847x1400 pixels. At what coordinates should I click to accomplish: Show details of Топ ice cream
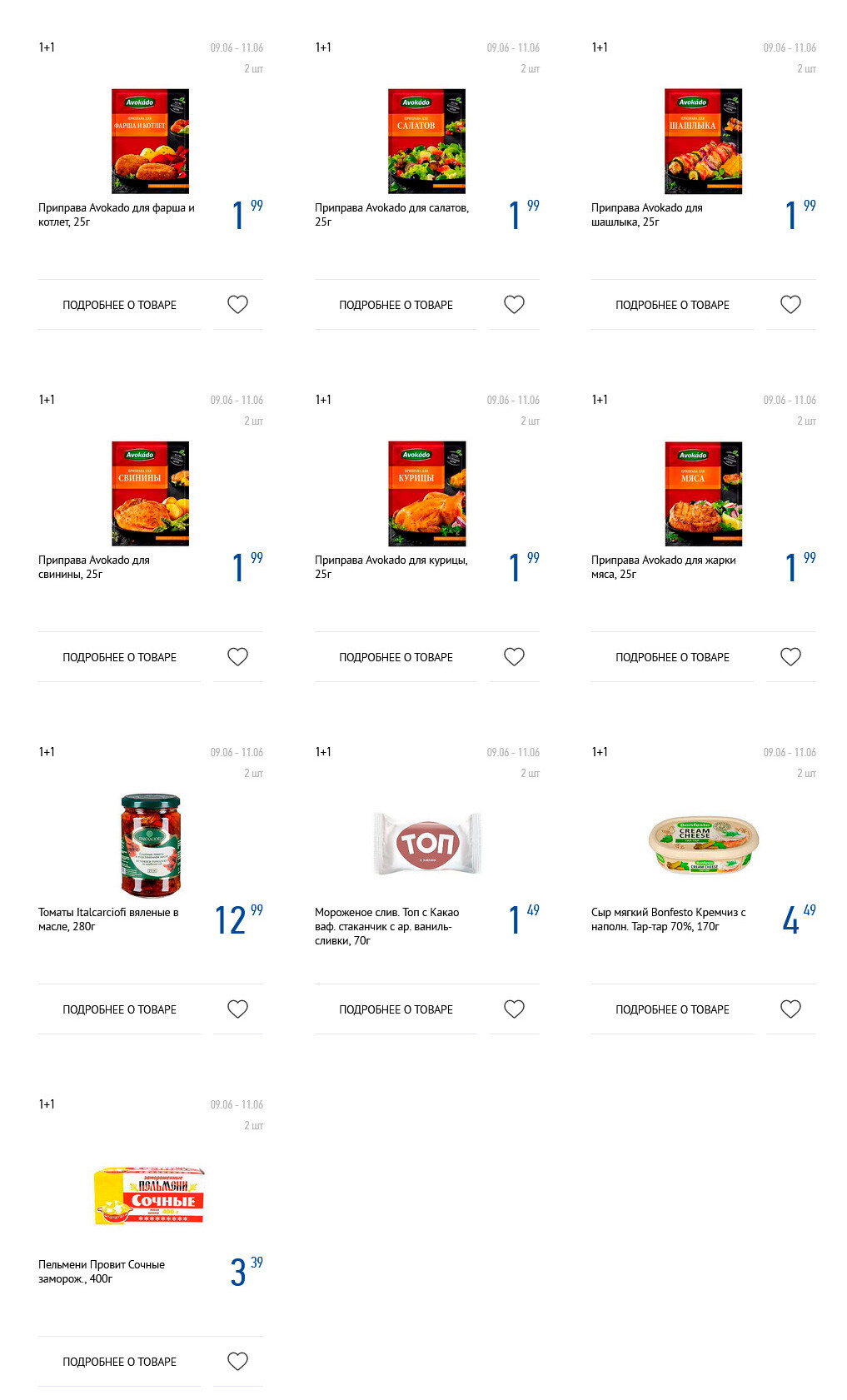396,1009
